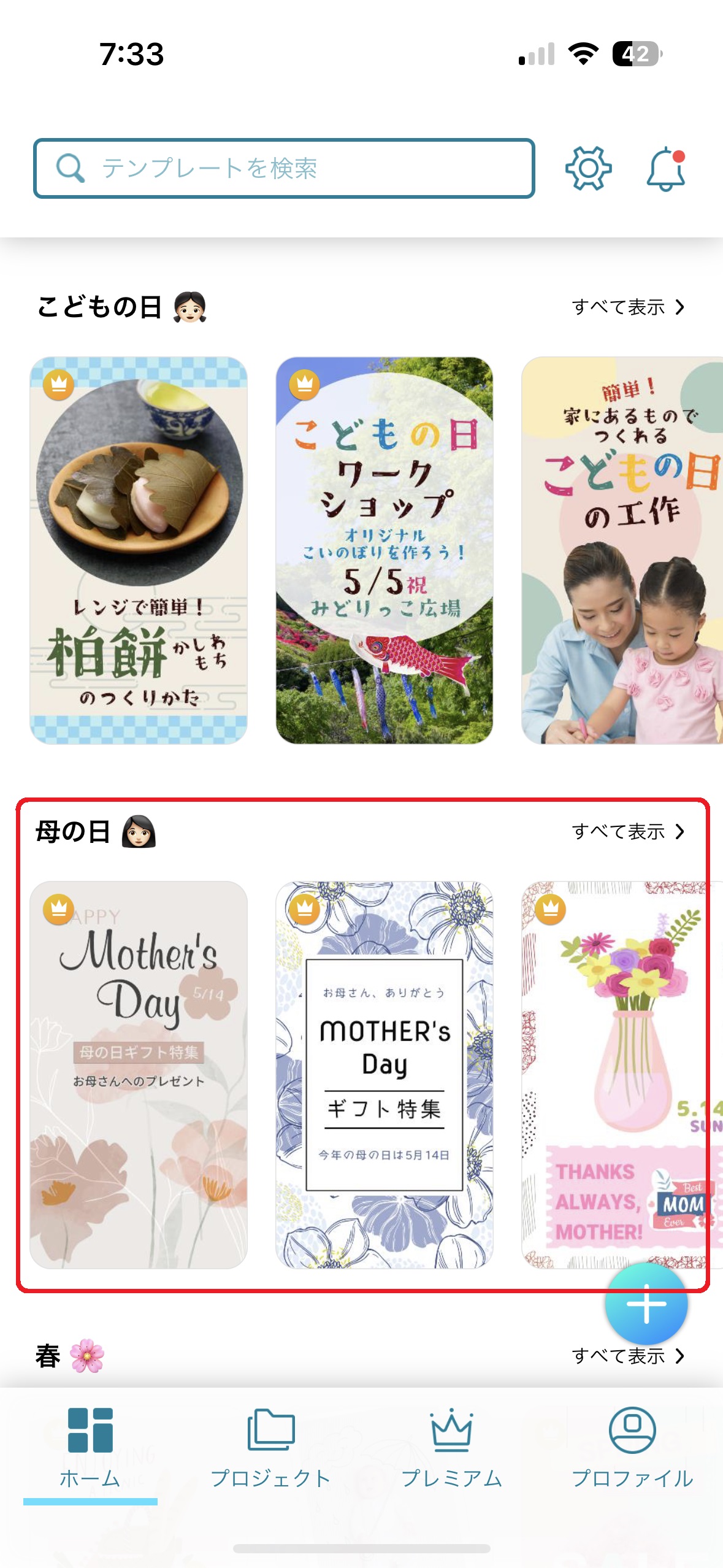Switch to the プロジェクト tab
This screenshot has width=723, height=1568.
coord(270,1447)
